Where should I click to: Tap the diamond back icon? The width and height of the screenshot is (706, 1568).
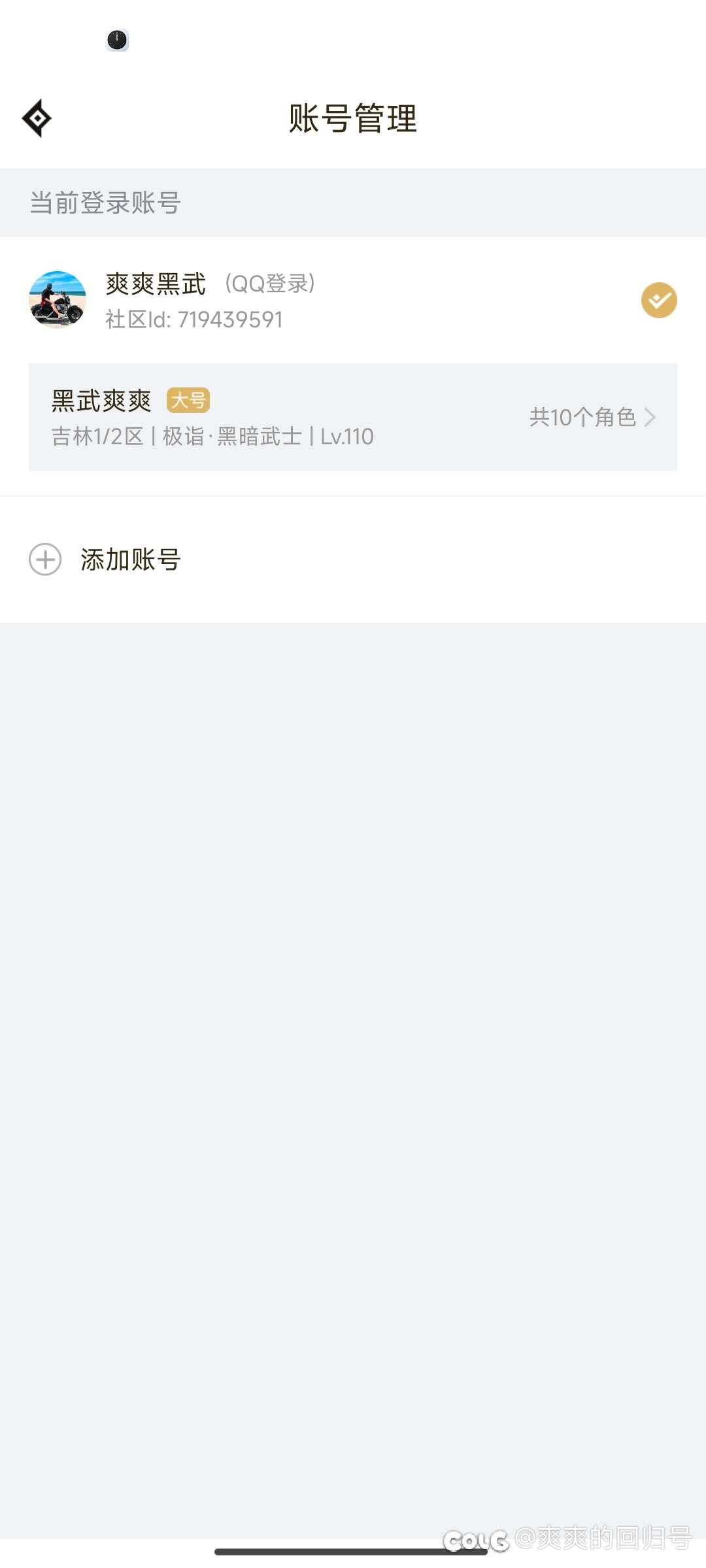coord(37,118)
